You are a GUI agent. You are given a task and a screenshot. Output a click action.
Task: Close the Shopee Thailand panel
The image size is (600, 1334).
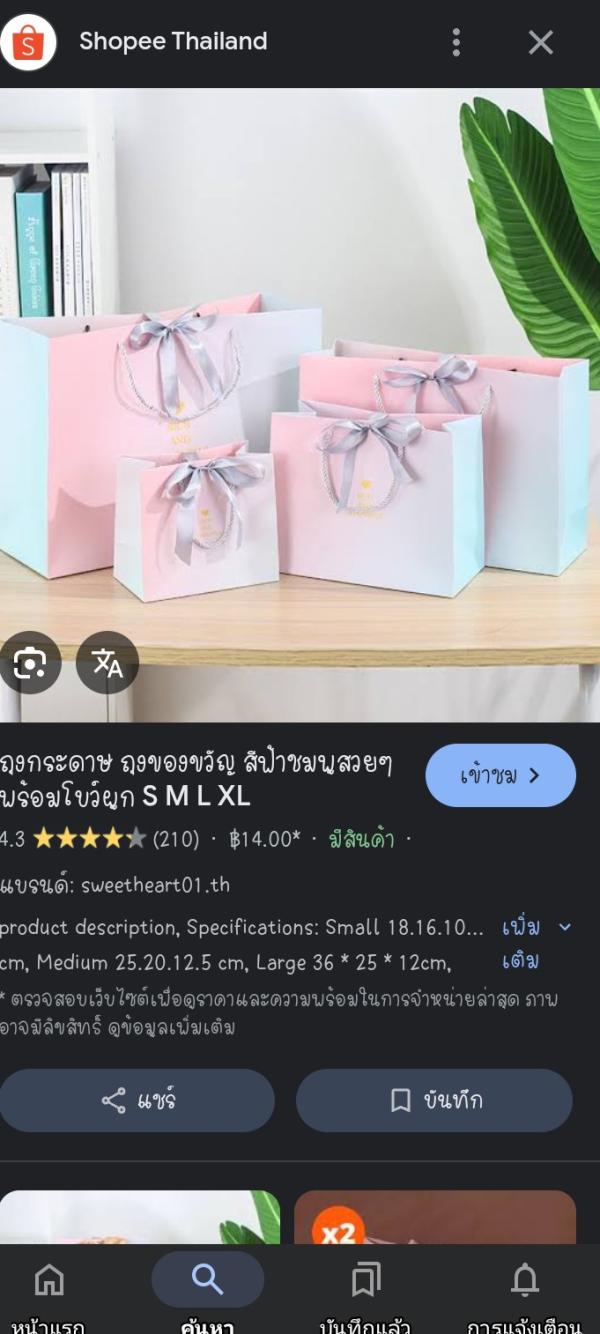[540, 42]
